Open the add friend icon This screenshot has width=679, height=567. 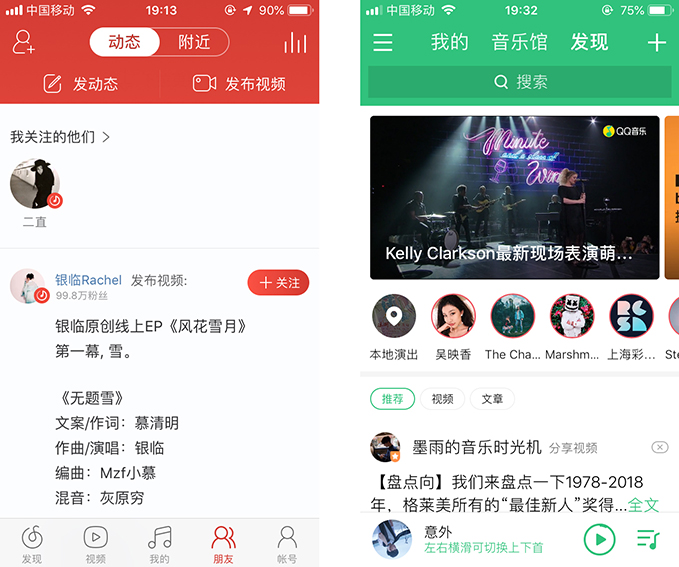point(24,42)
